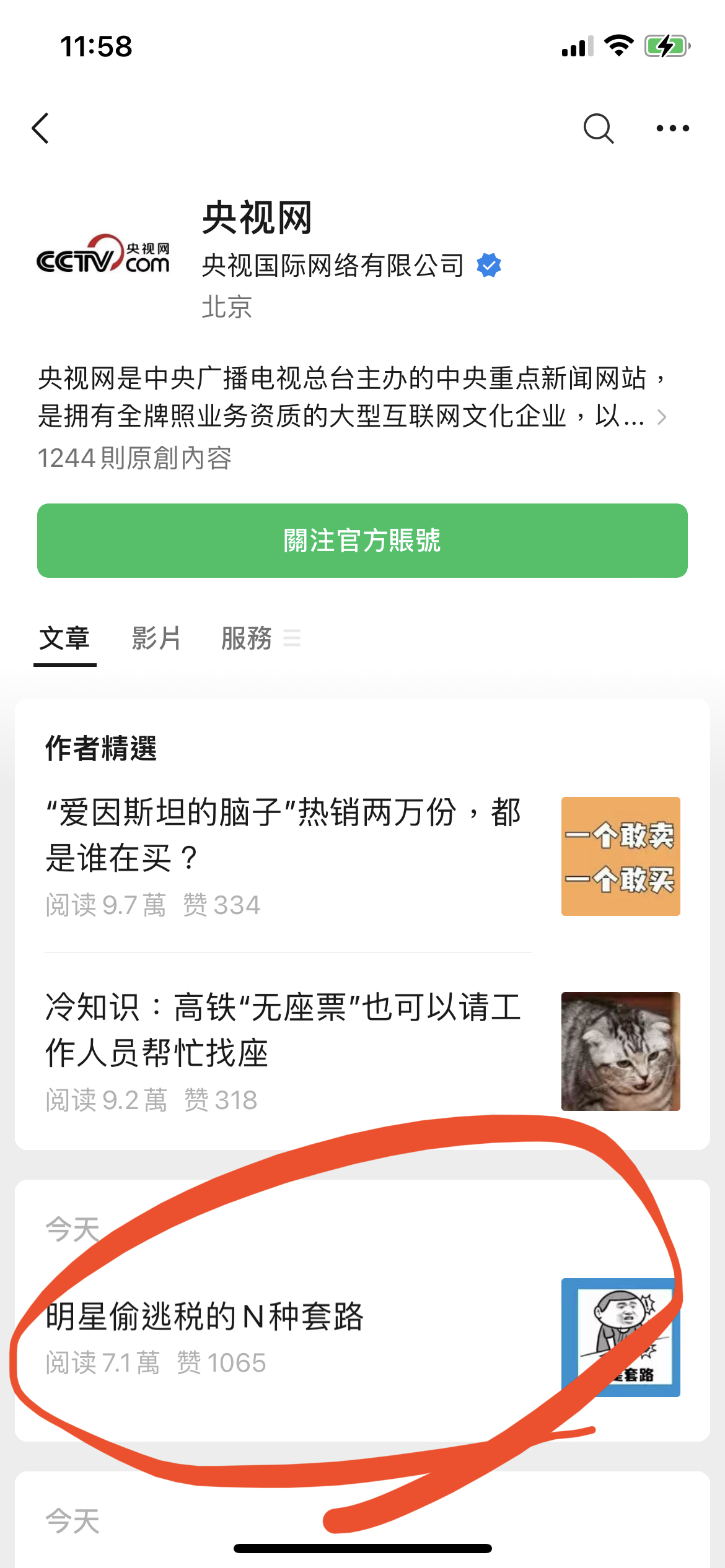Expand the 央视网 account description
The image size is (725, 1568).
point(661,417)
